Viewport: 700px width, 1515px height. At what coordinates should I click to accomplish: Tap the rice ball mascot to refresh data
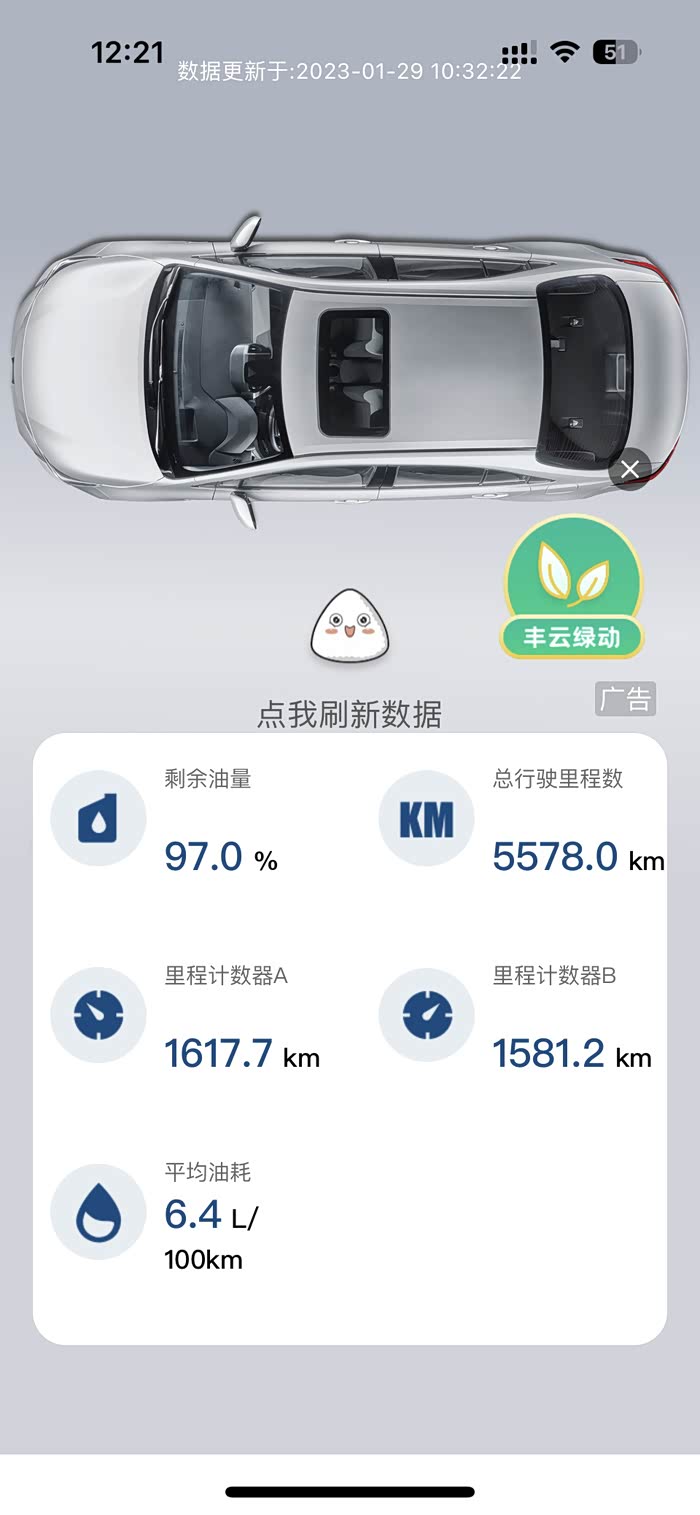click(x=350, y=626)
